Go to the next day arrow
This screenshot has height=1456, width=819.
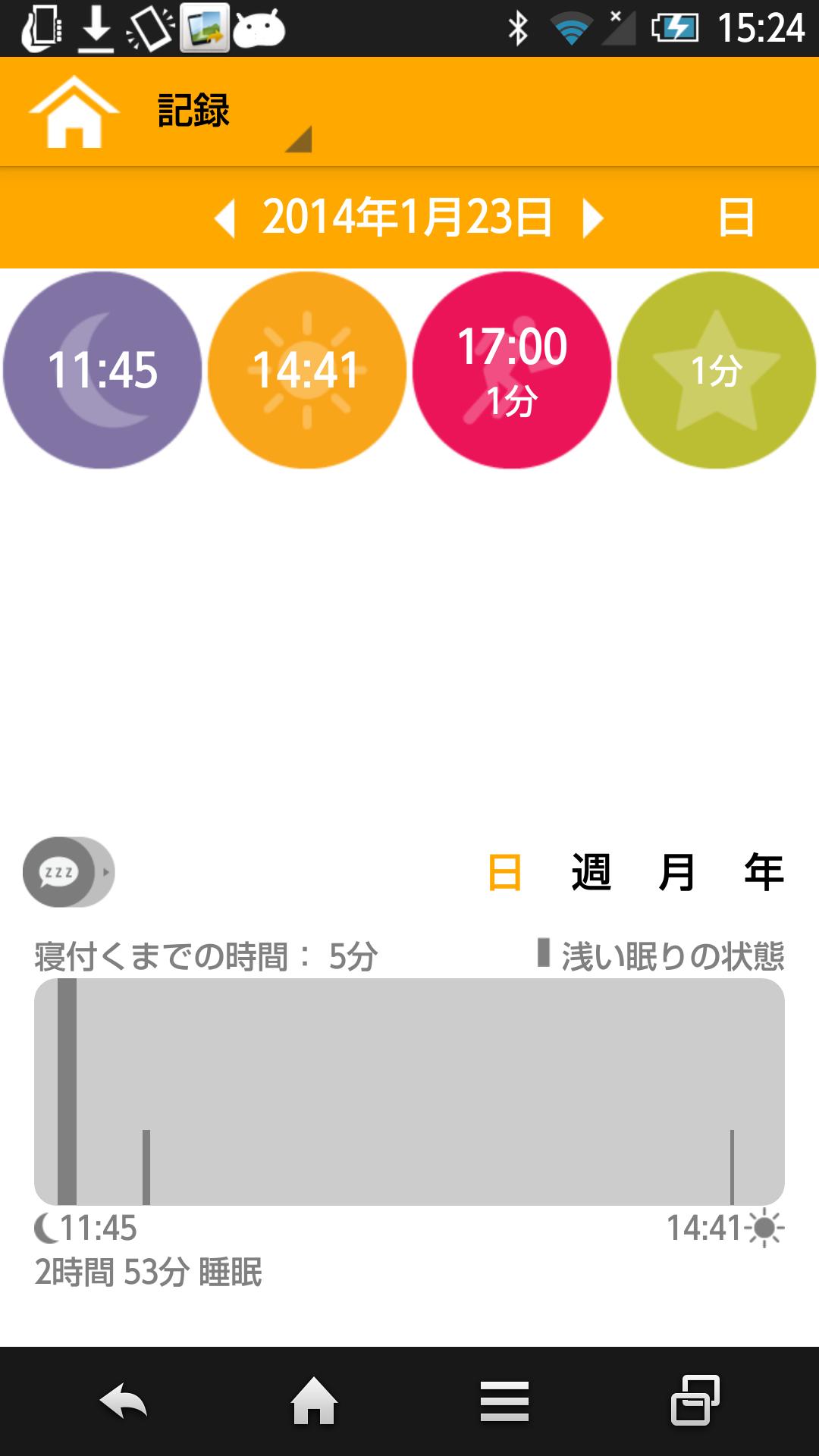coord(592,218)
